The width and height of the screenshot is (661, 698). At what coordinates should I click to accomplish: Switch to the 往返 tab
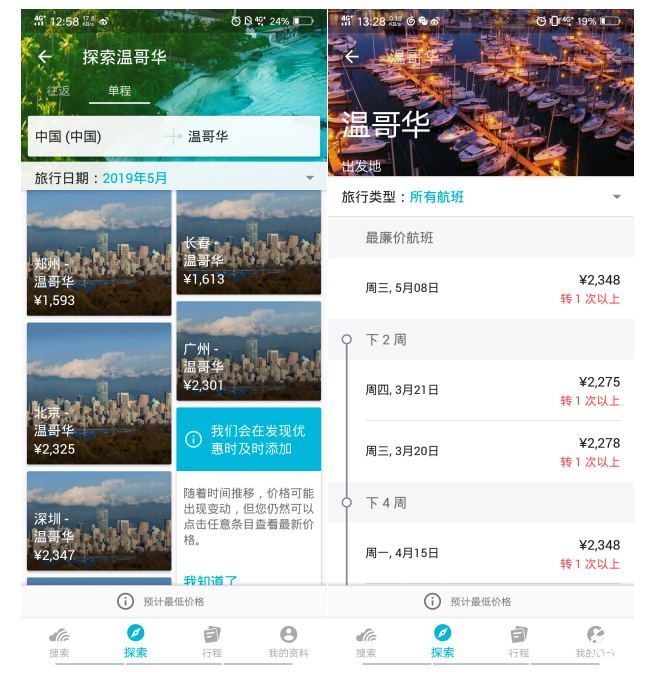click(x=59, y=91)
